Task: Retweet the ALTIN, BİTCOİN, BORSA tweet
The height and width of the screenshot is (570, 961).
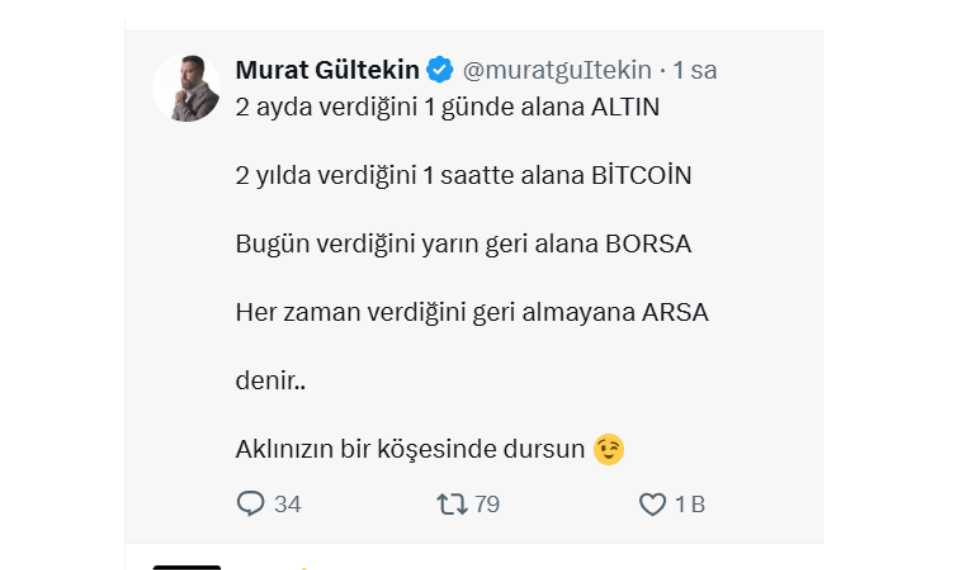Action: coord(452,504)
